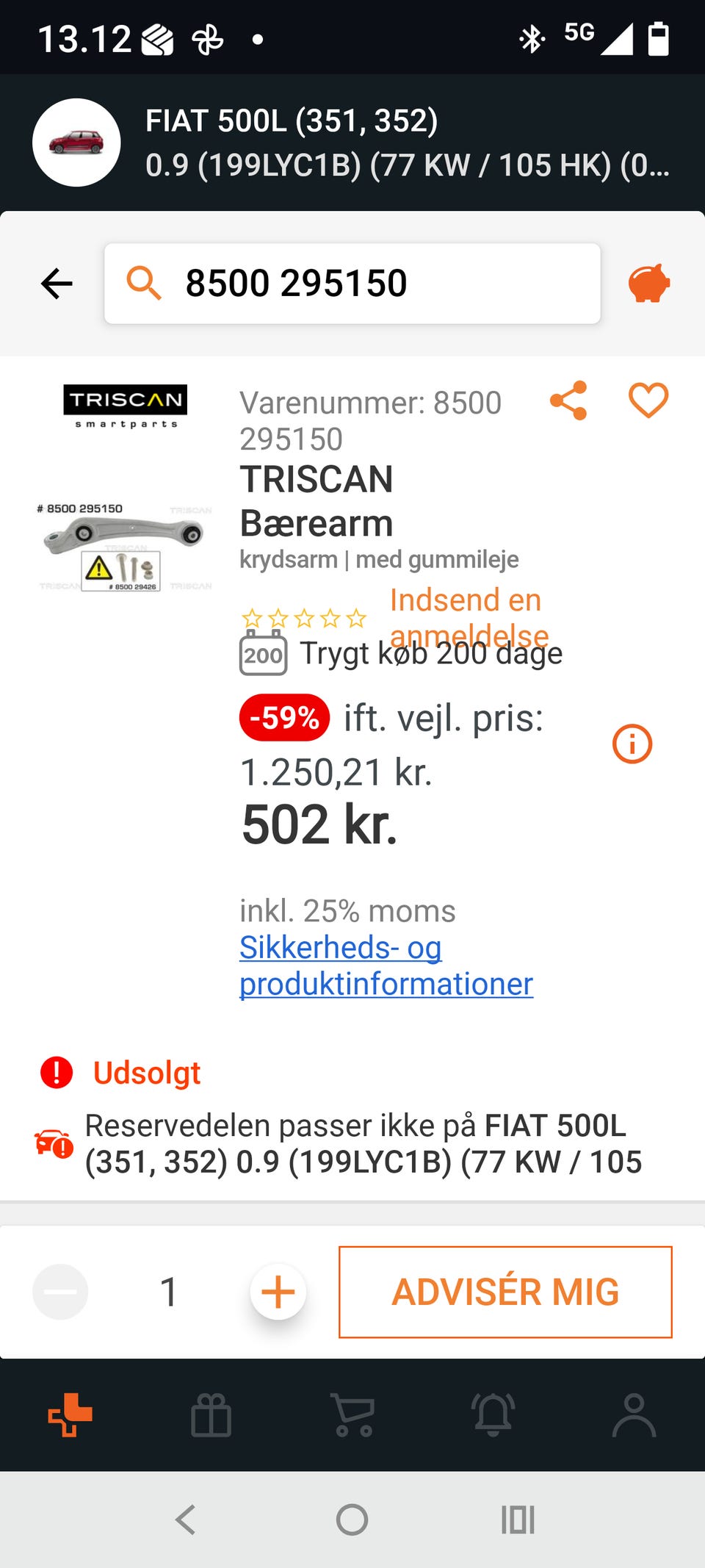Open 'Sikkerheds- og produktinformationer' link
The image size is (705, 1568).
pyautogui.click(x=386, y=965)
